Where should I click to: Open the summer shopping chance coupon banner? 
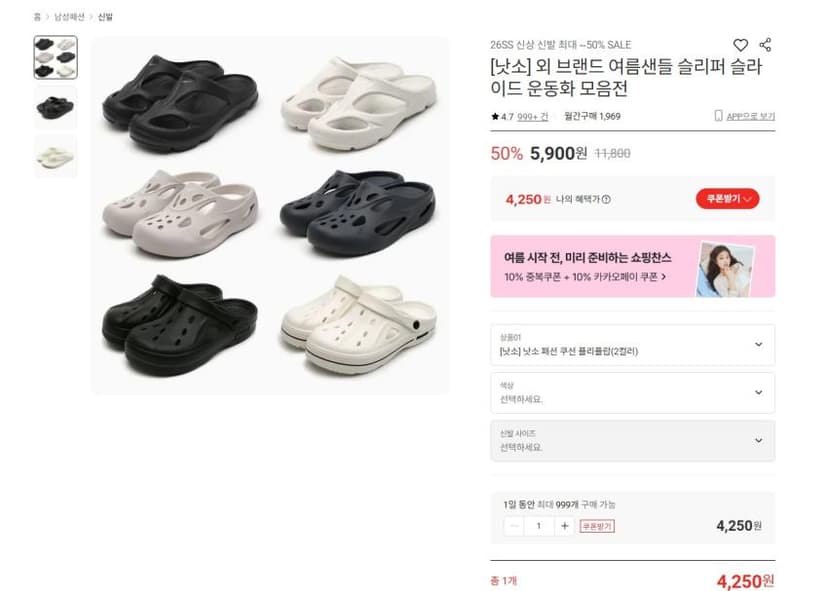(633, 266)
